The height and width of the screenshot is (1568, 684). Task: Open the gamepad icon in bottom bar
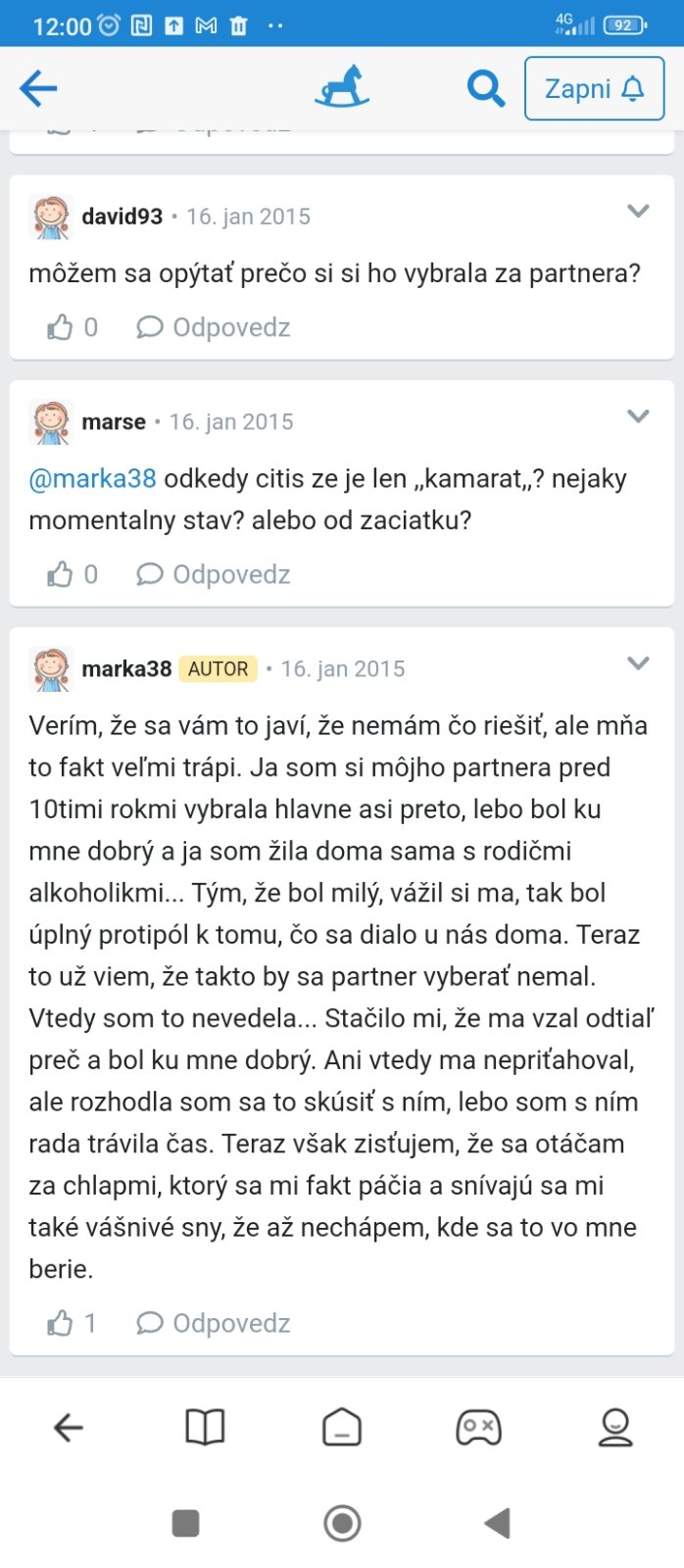[478, 1428]
